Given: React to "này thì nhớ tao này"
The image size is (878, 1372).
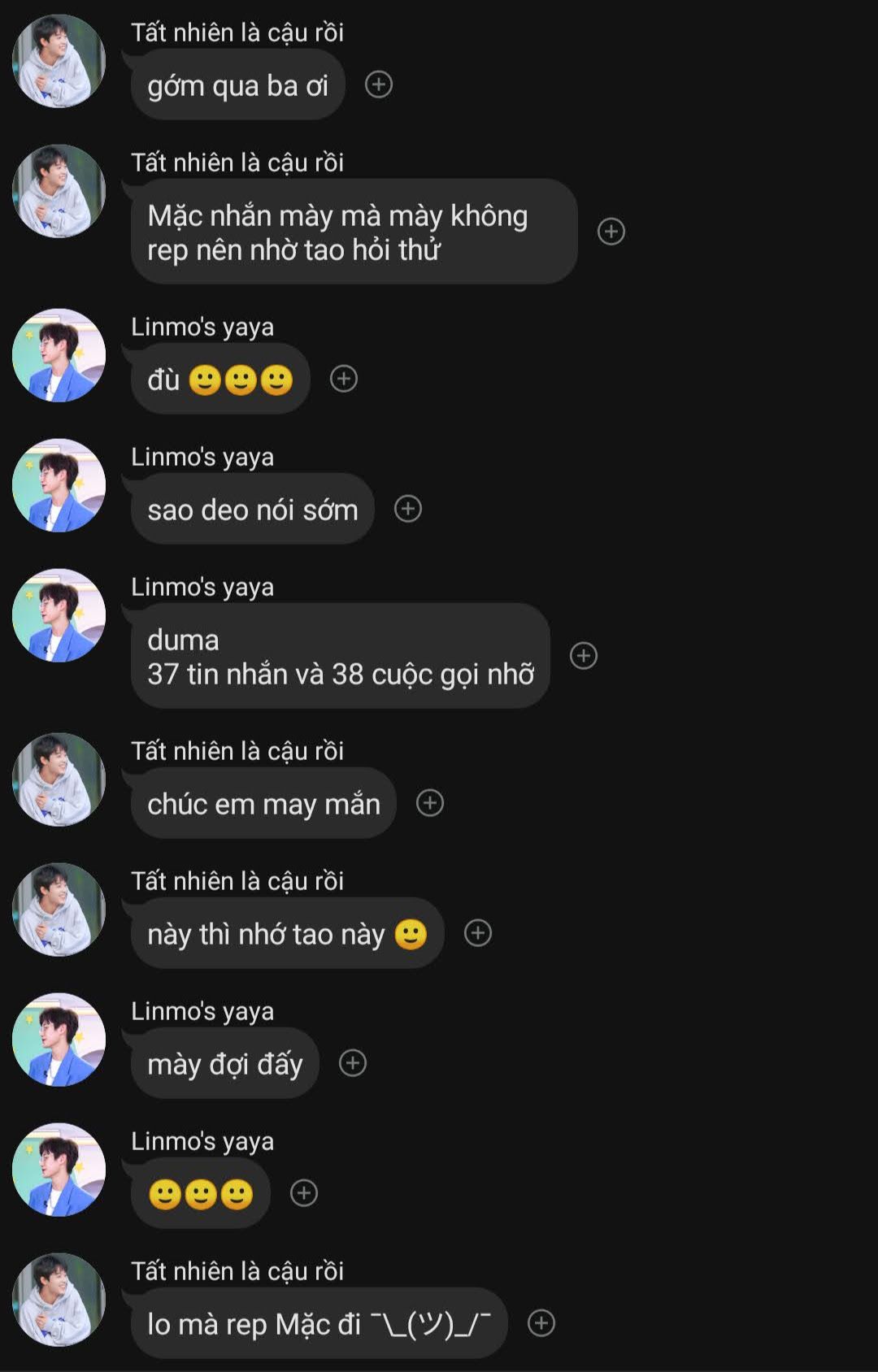Looking at the screenshot, I should point(478,933).
